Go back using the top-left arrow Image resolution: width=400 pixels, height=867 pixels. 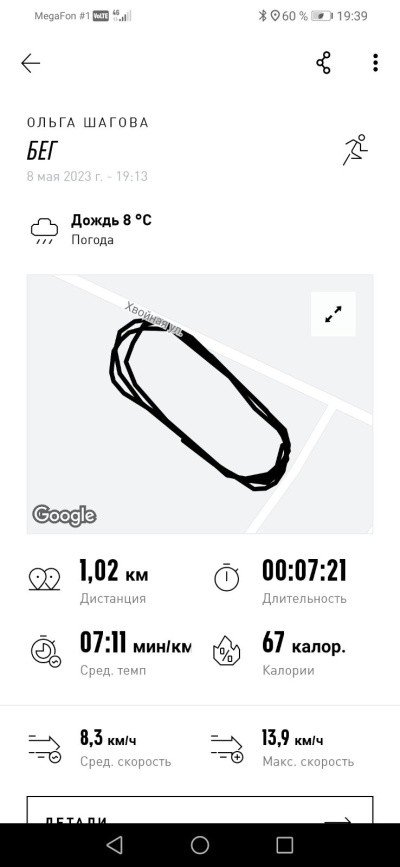pyautogui.click(x=30, y=64)
